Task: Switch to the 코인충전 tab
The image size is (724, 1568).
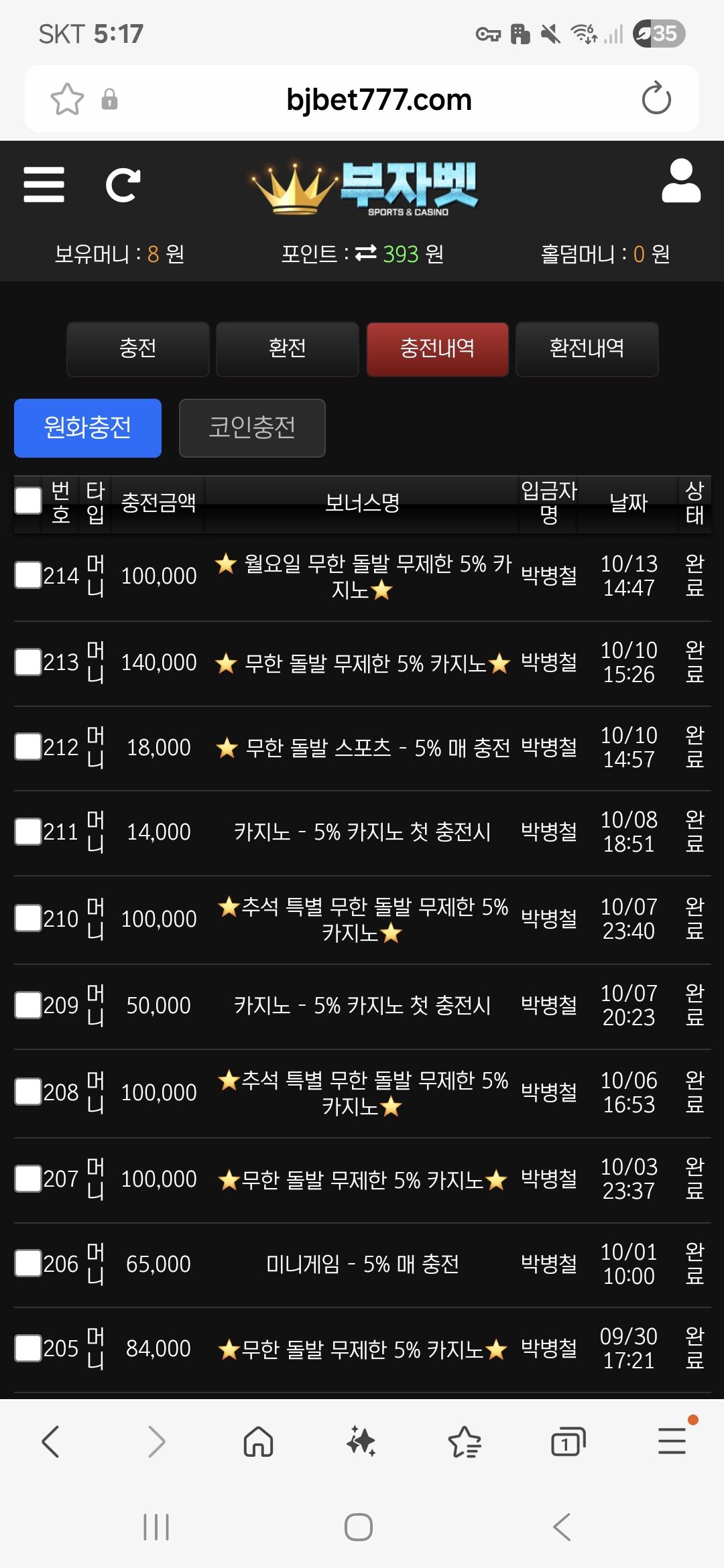Action: coord(252,428)
